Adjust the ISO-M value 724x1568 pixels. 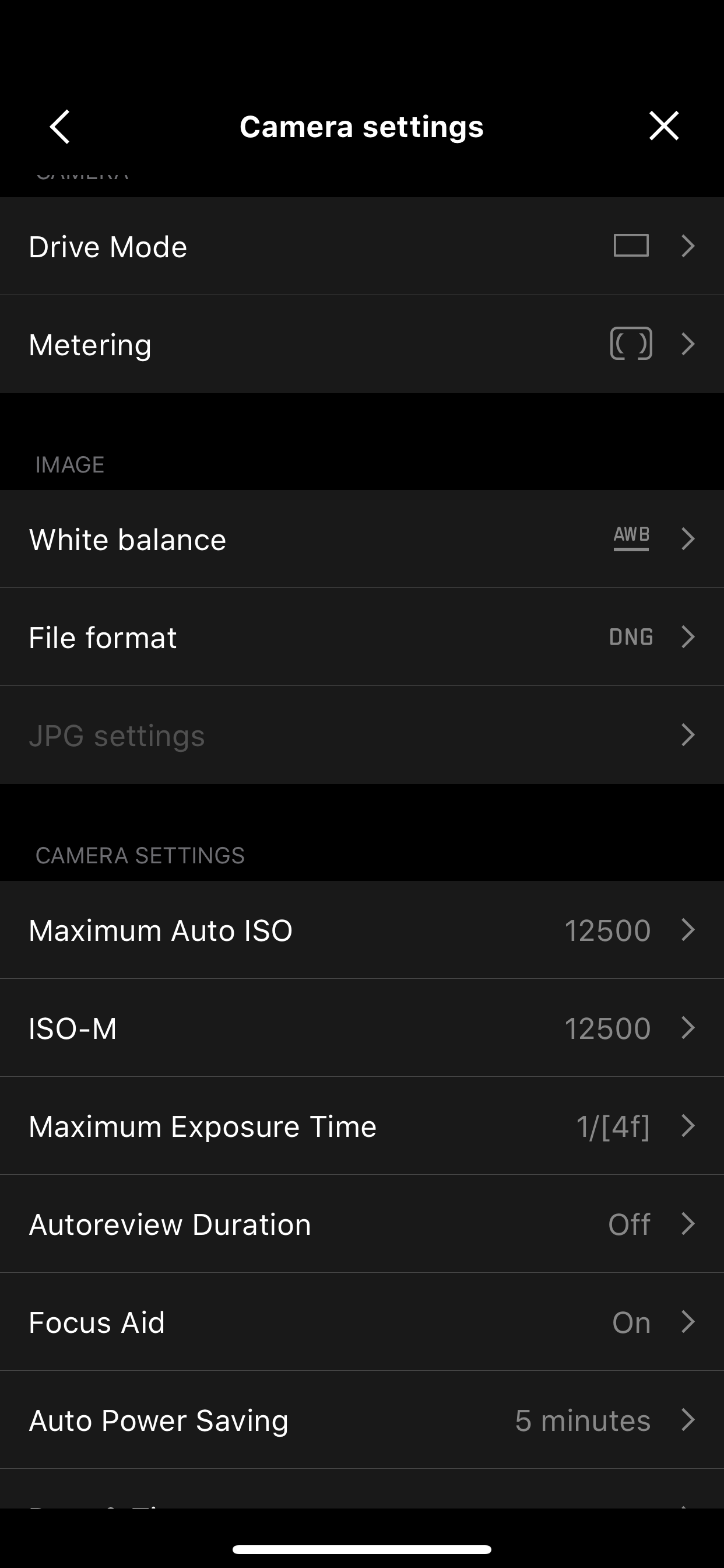[362, 1027]
